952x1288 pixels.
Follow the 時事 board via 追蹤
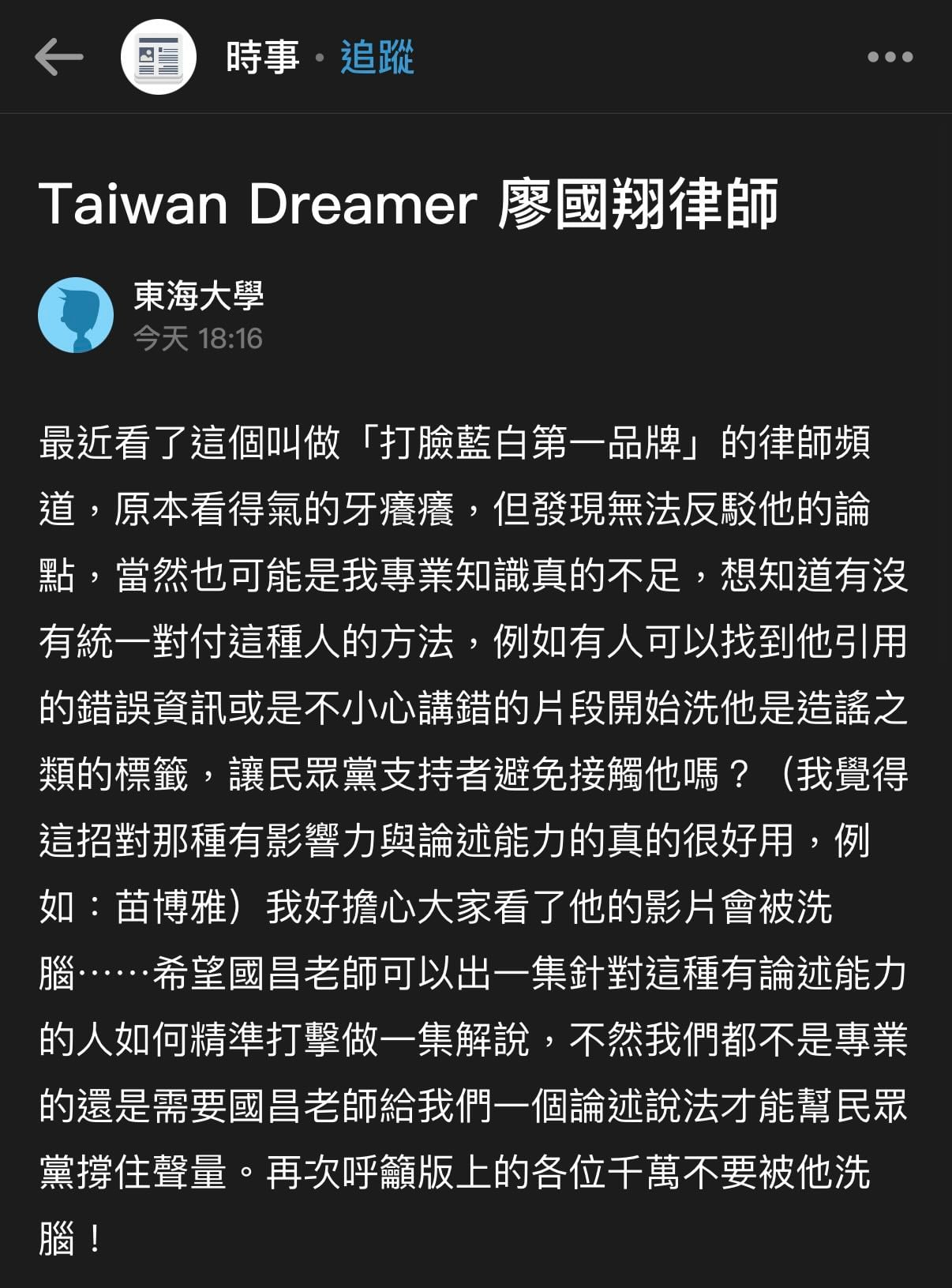click(377, 57)
